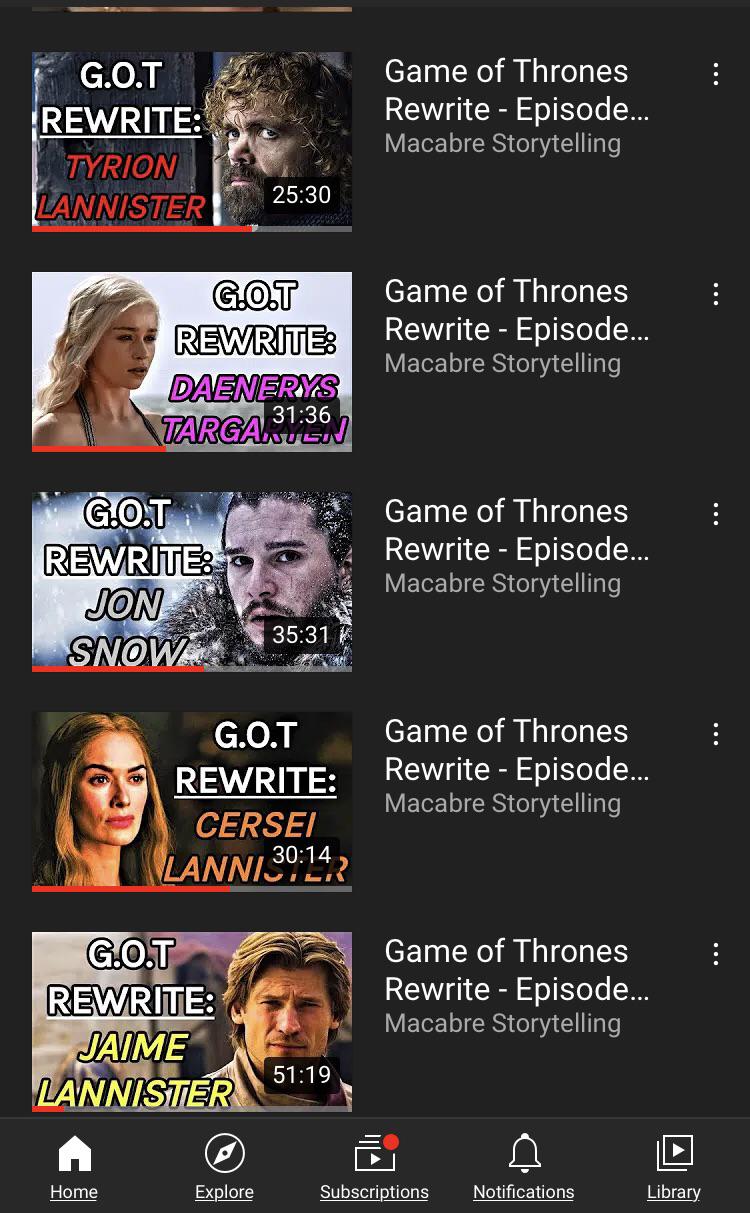Go to the Home tab

(75, 1167)
